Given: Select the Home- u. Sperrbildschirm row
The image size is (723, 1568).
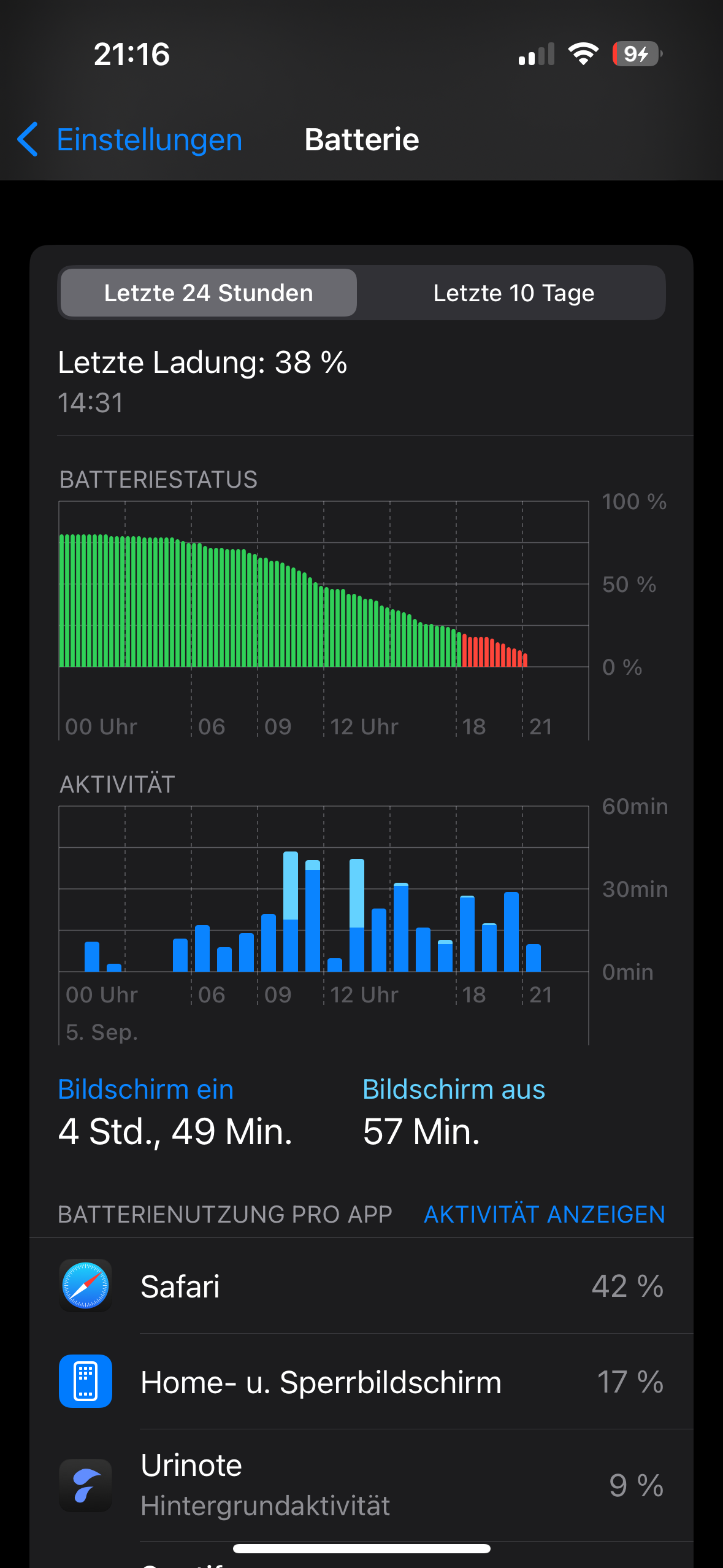Looking at the screenshot, I should (361, 1382).
